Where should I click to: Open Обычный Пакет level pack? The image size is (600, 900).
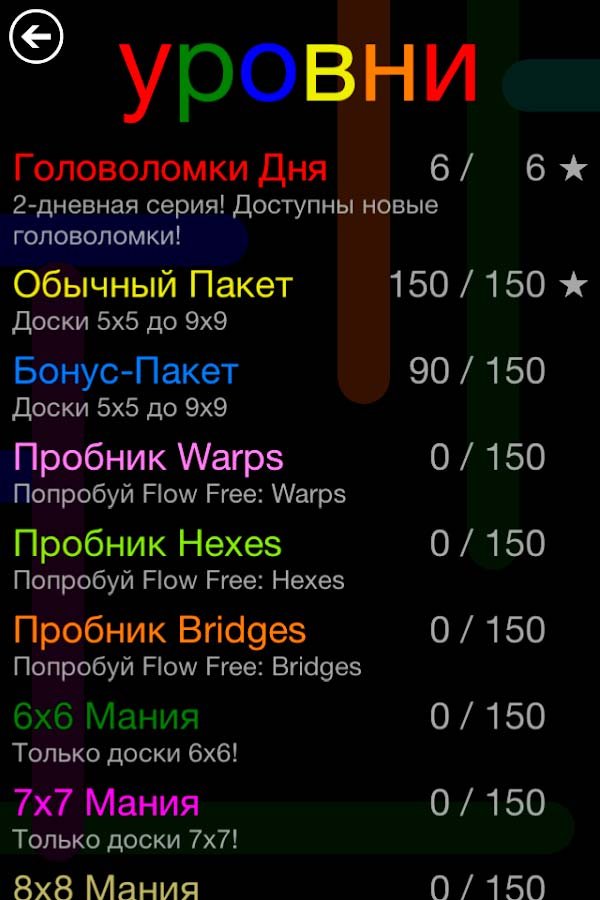coord(153,285)
